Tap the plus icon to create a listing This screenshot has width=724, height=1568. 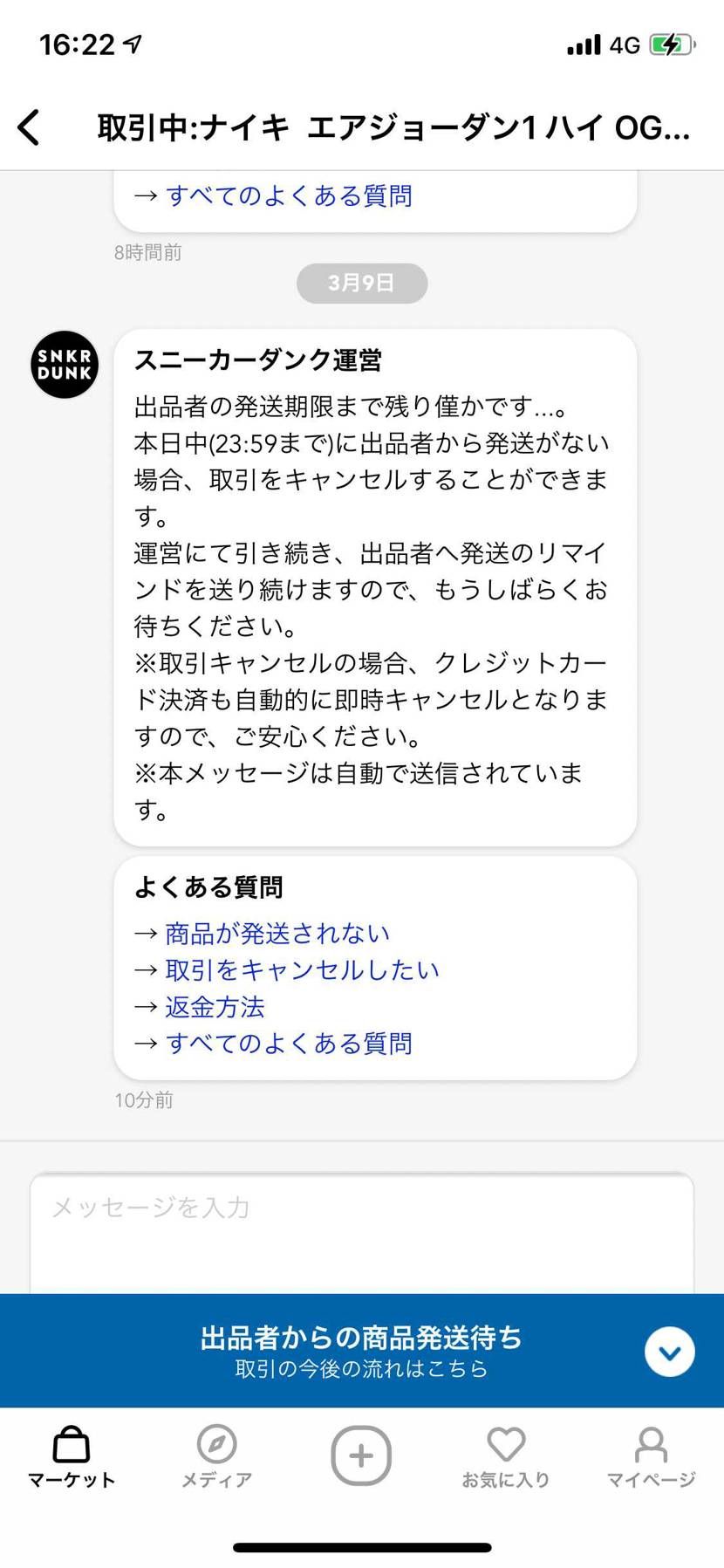361,1453
